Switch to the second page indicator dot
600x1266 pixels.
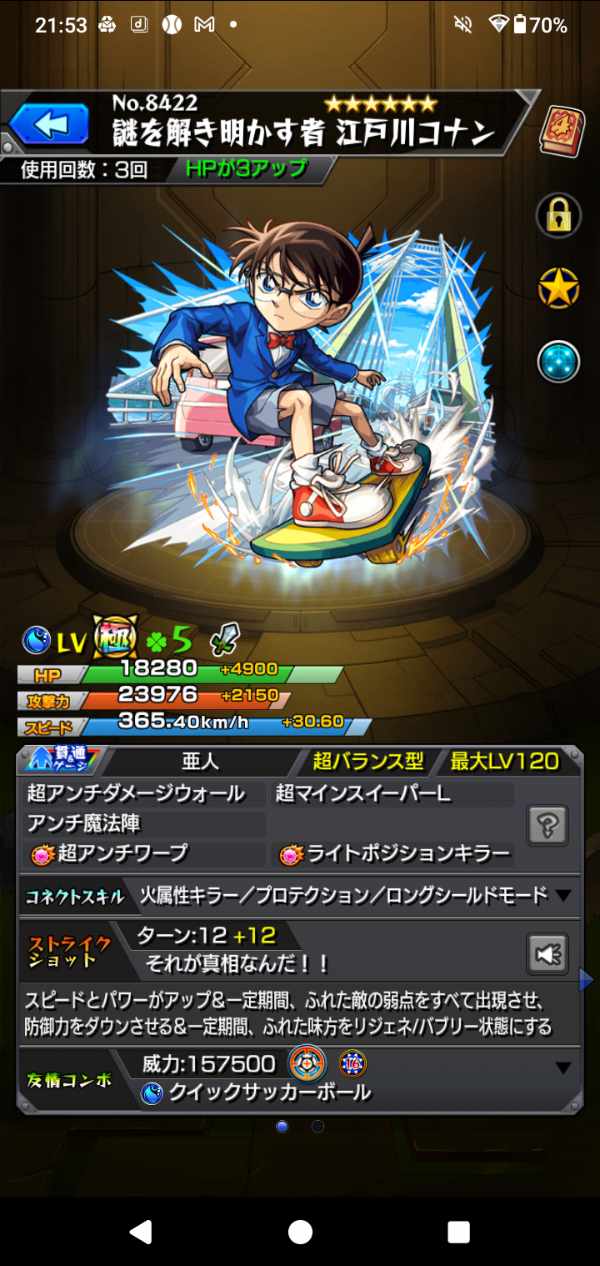[318, 1126]
